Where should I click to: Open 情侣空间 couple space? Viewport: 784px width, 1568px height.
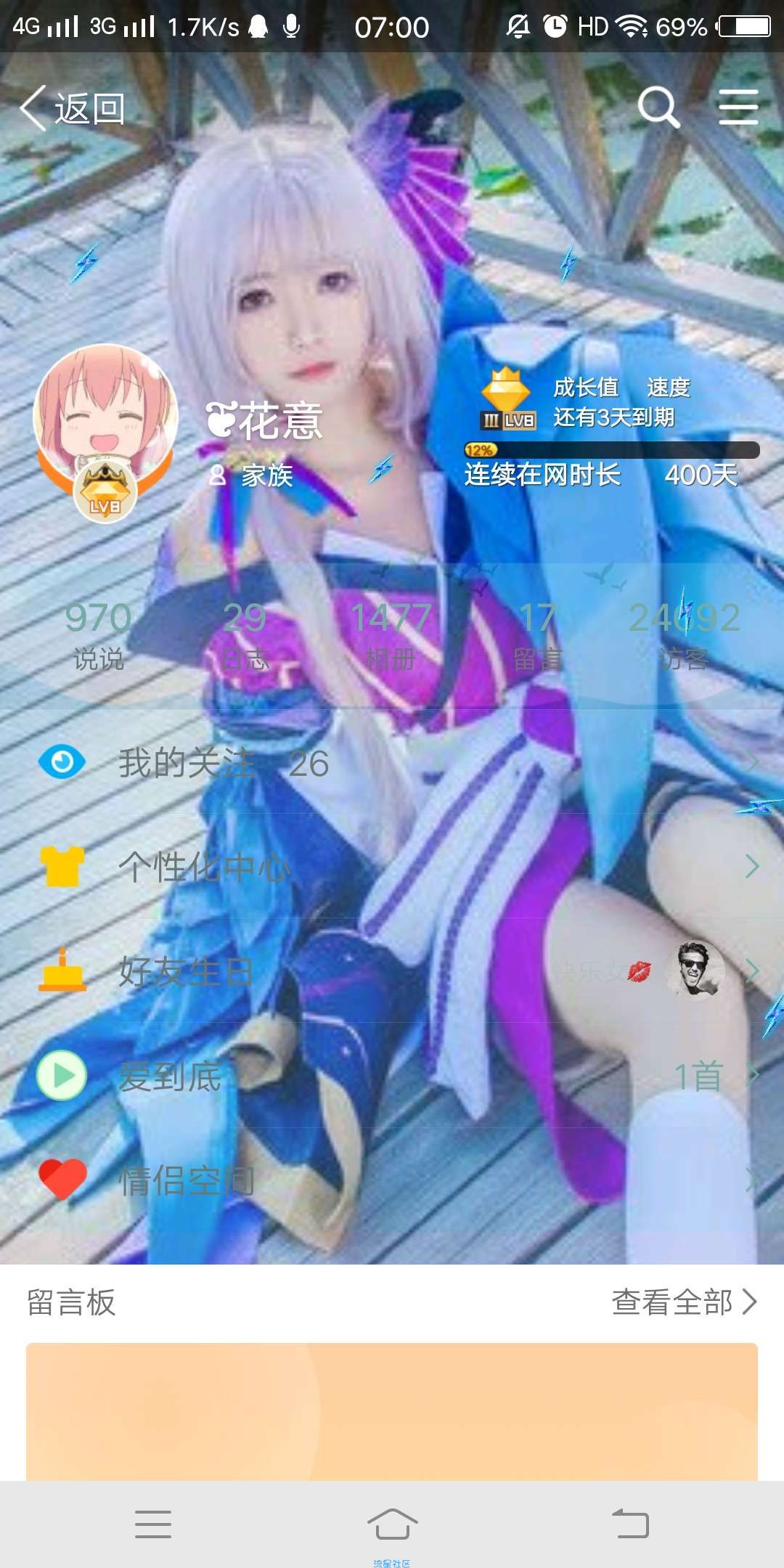point(392,1180)
